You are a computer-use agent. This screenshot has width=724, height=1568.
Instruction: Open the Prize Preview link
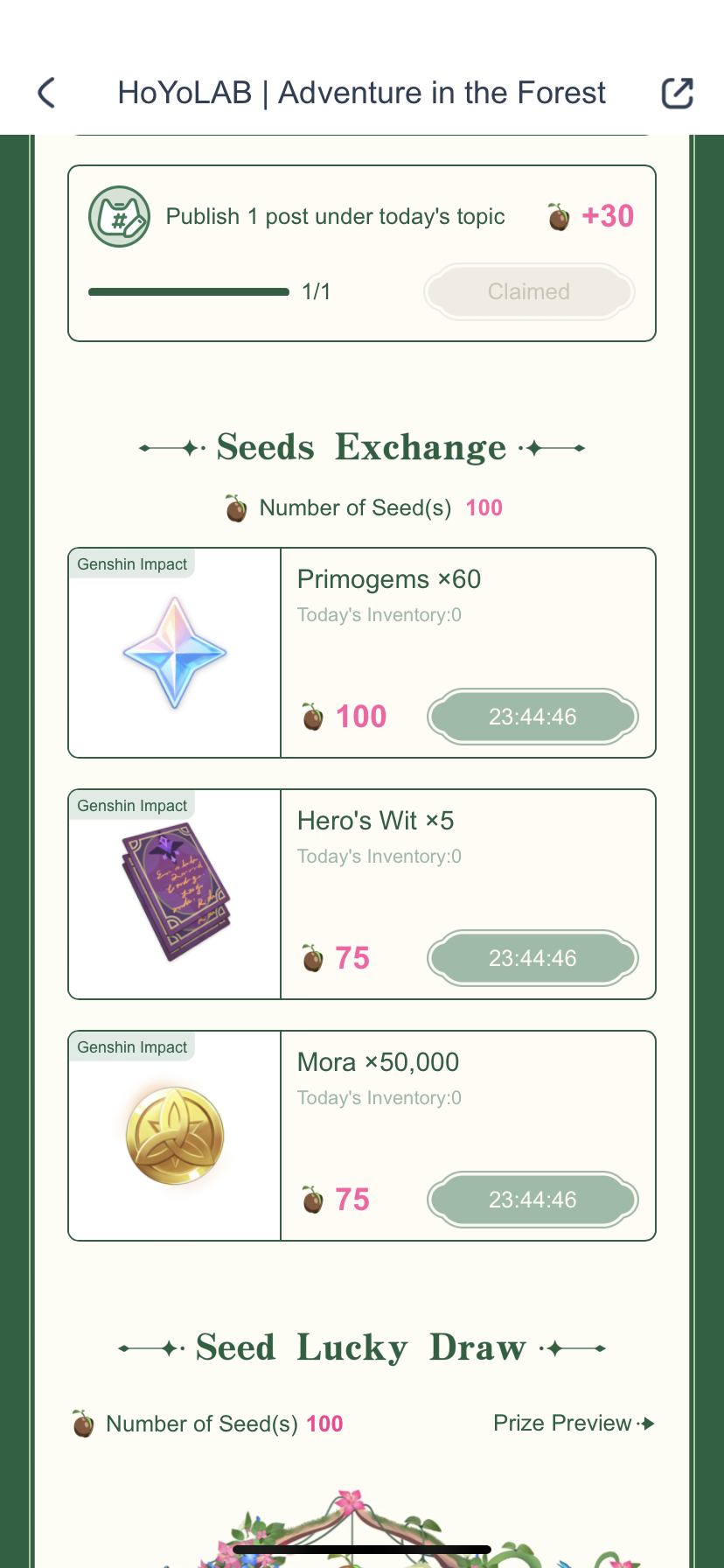coord(560,1423)
